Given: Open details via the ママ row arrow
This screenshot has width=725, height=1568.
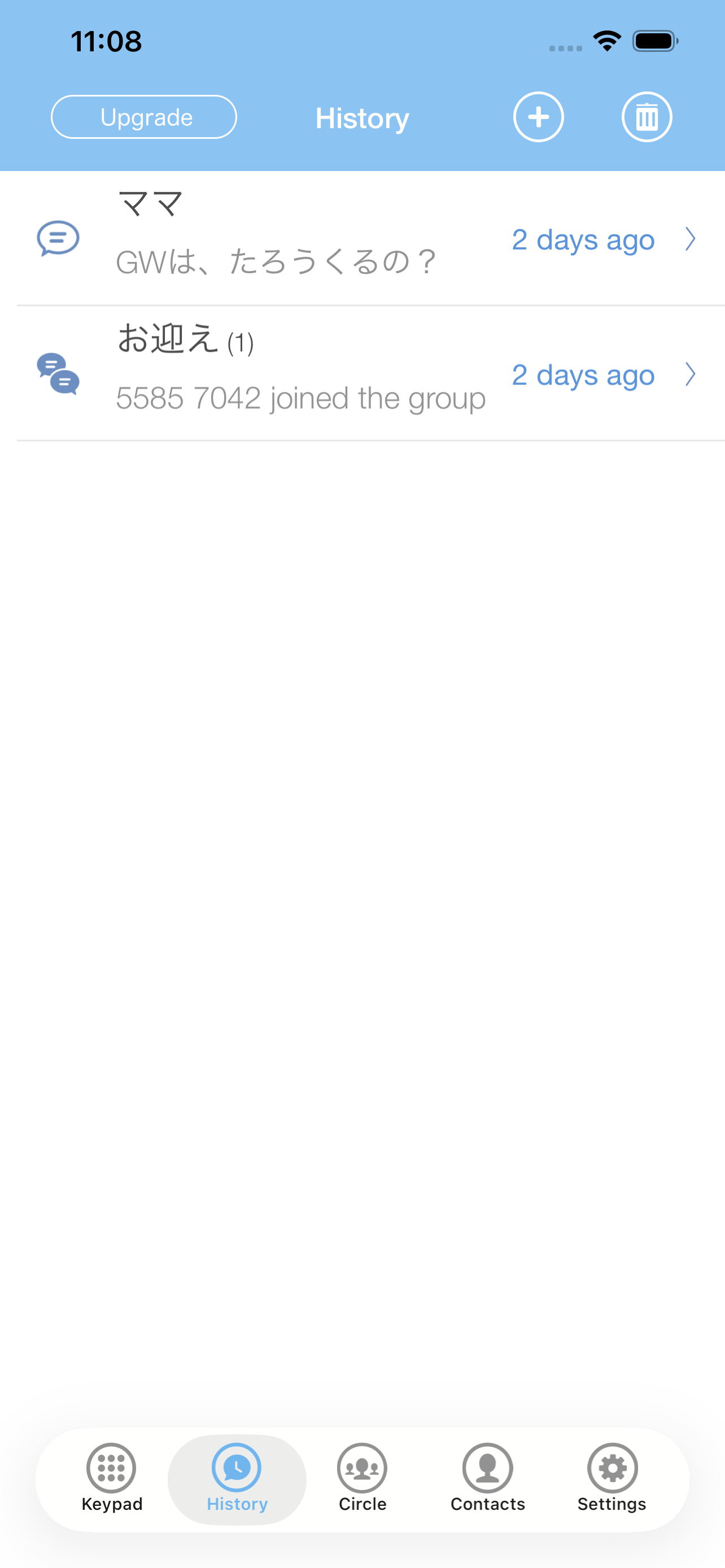Looking at the screenshot, I should tap(691, 239).
